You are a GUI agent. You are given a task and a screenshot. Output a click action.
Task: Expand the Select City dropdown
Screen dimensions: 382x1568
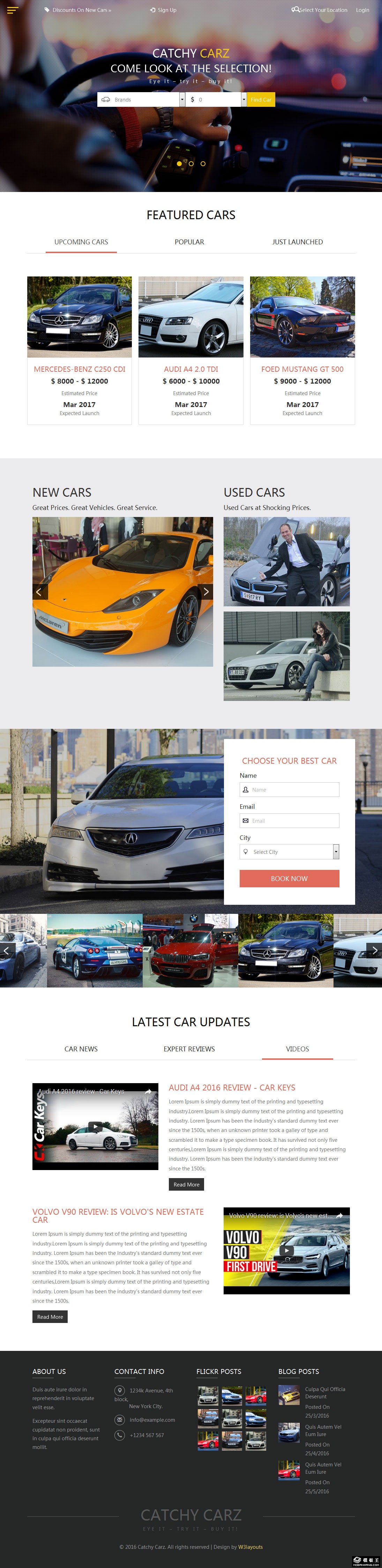pyautogui.click(x=289, y=852)
